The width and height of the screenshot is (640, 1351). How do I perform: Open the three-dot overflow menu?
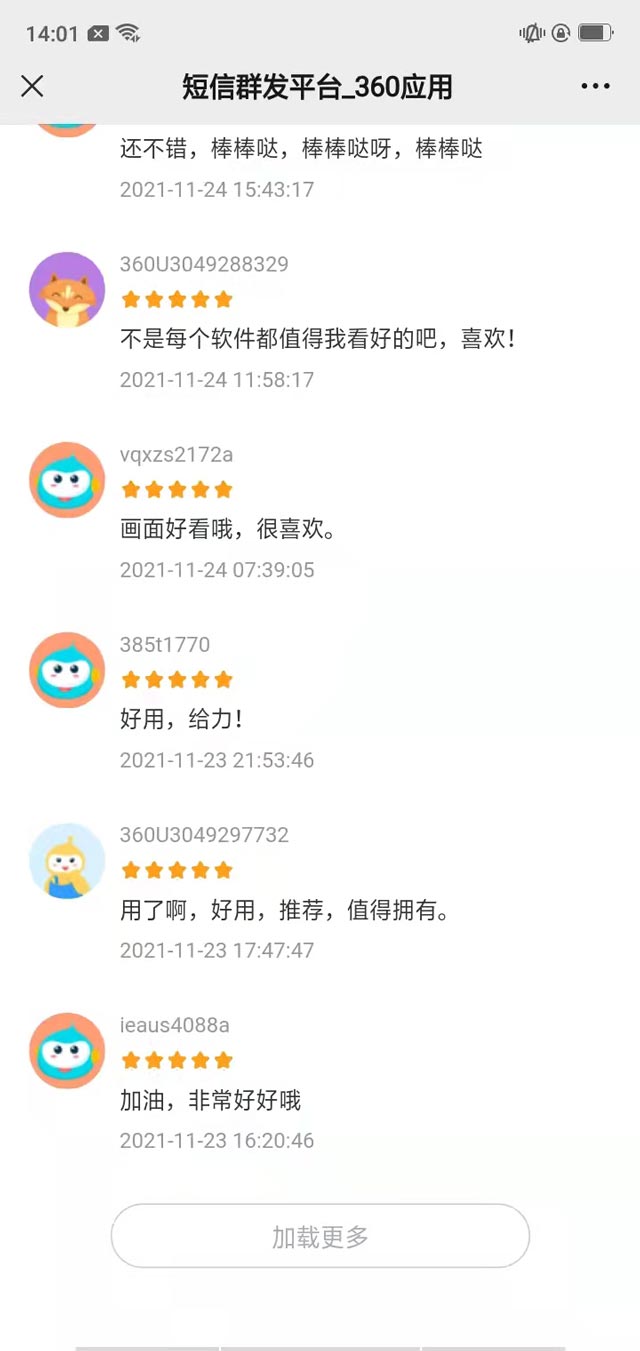[595, 87]
